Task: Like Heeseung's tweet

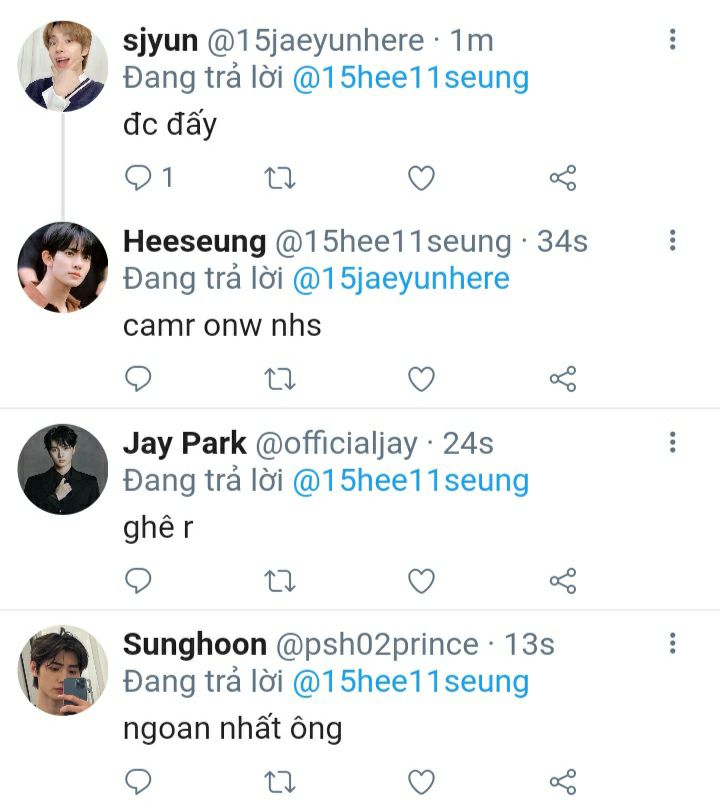Action: tap(422, 379)
